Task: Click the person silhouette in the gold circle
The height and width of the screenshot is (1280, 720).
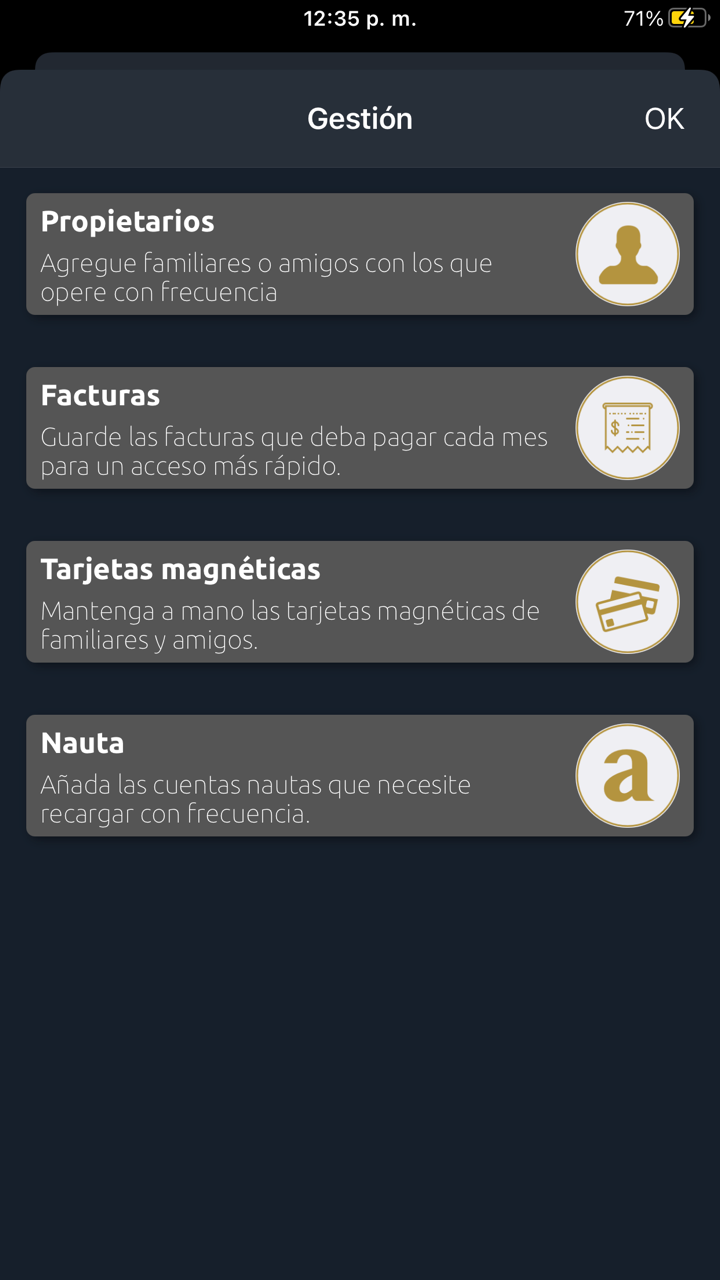Action: coord(628,254)
